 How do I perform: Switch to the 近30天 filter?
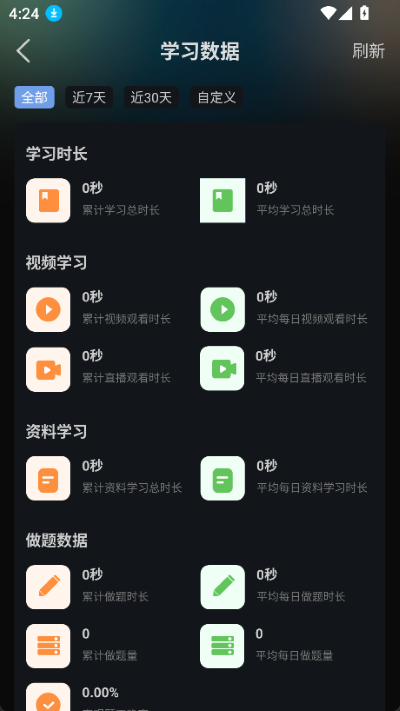point(151,97)
